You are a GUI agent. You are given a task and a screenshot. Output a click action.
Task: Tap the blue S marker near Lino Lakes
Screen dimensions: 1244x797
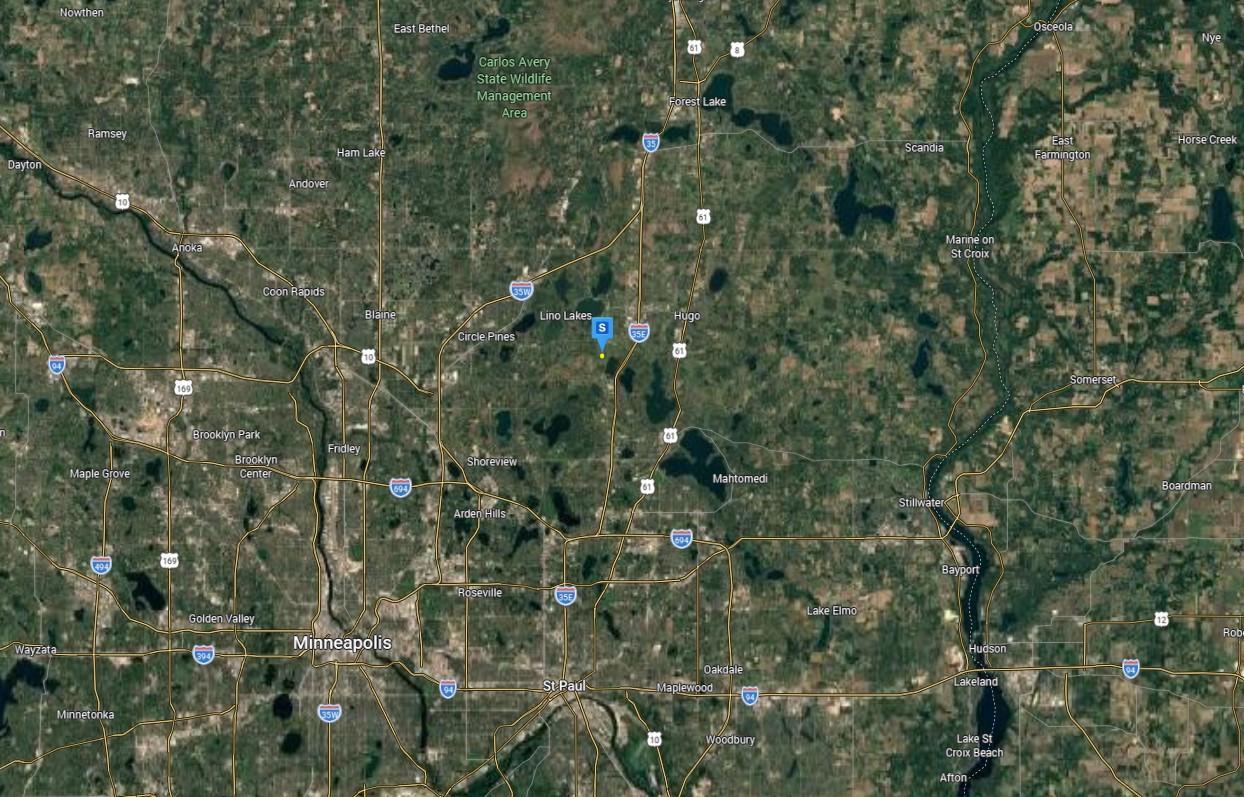[602, 328]
